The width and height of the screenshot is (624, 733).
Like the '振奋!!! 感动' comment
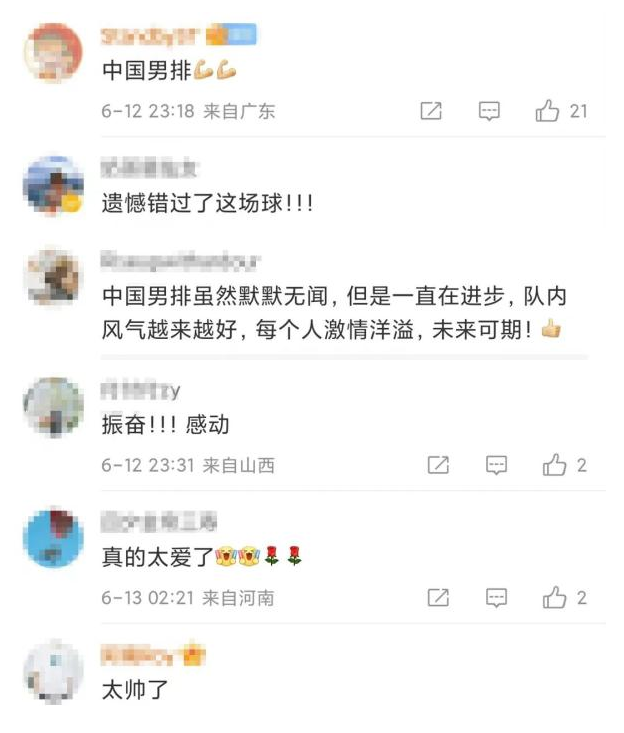point(554,465)
